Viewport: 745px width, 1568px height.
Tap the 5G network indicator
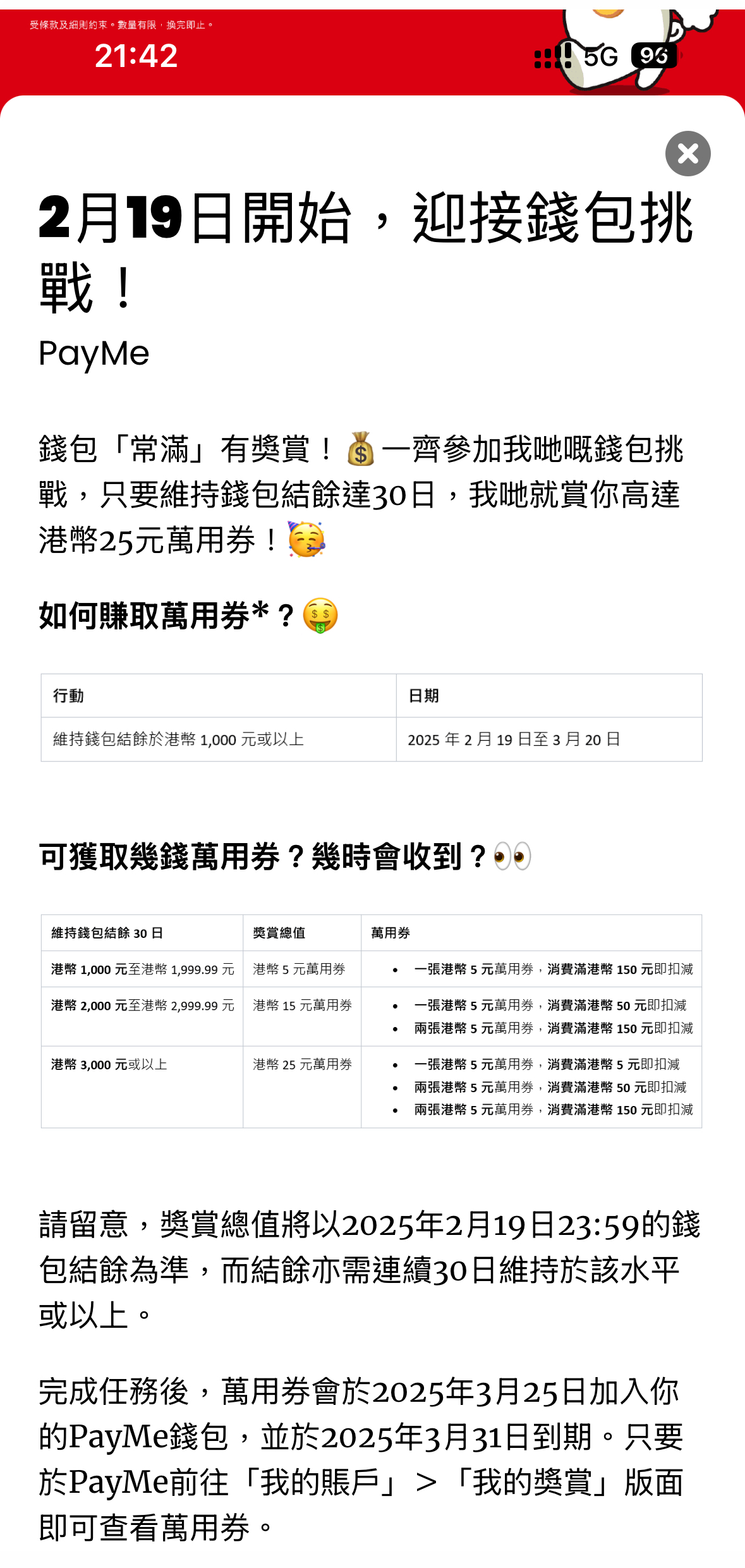click(x=602, y=56)
